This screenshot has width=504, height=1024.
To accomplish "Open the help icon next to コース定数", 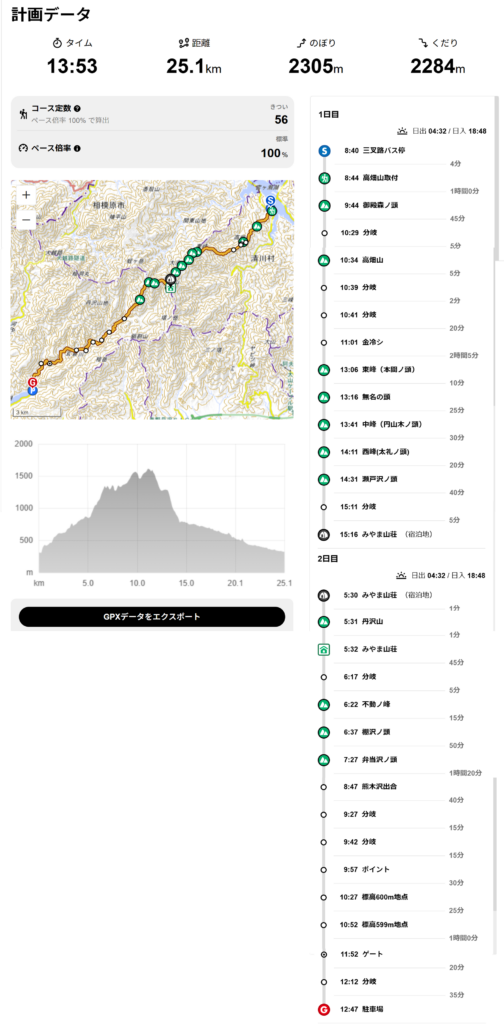I will [77, 108].
